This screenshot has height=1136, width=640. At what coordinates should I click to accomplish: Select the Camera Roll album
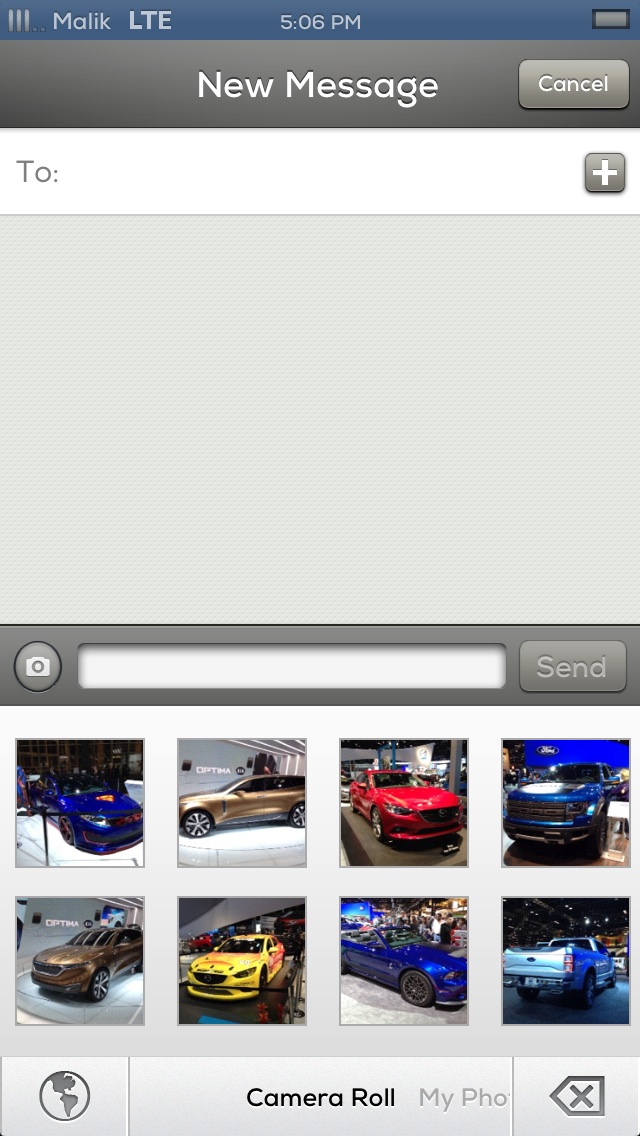[320, 1098]
